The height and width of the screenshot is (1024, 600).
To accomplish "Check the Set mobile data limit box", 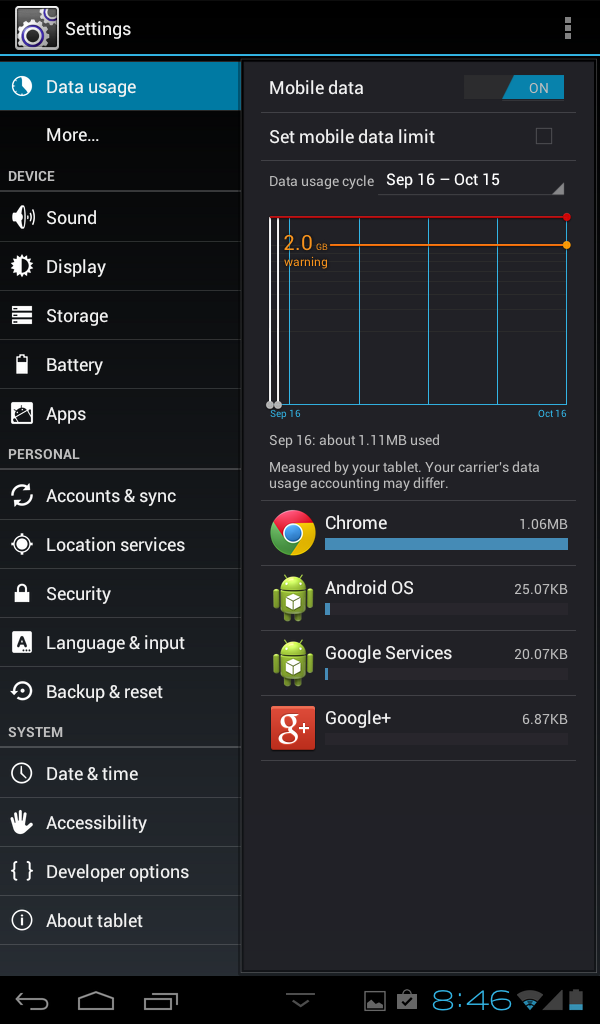I will pos(543,136).
